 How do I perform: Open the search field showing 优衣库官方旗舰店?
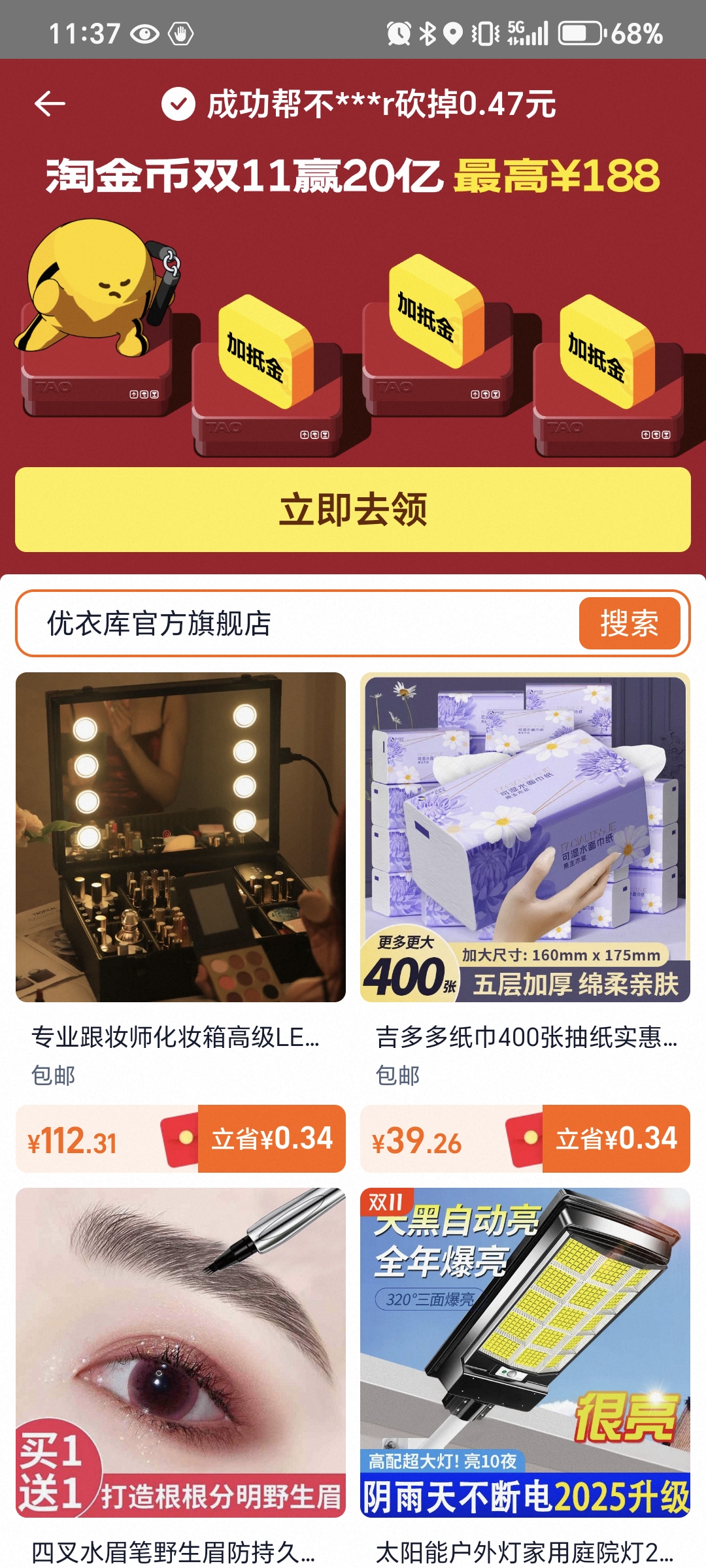click(294, 623)
